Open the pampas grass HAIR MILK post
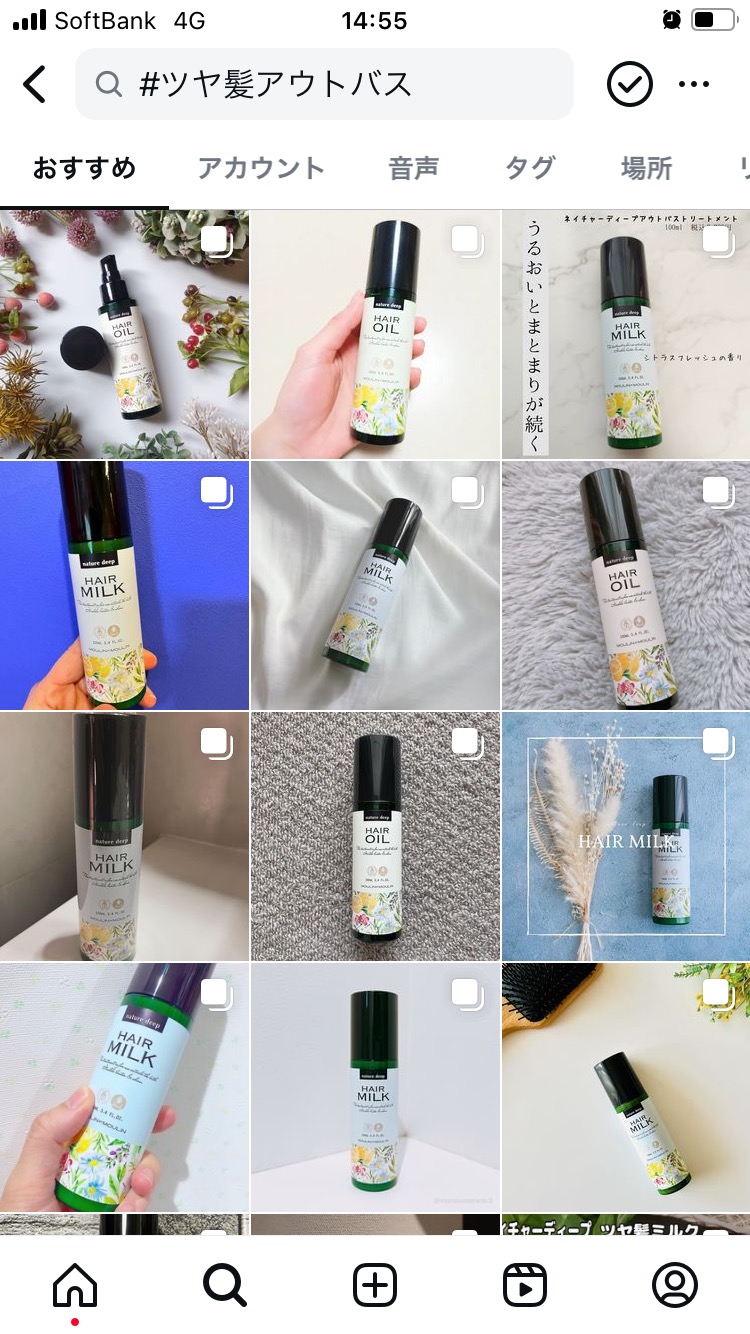Image resolution: width=750 pixels, height=1334 pixels. tap(626, 837)
